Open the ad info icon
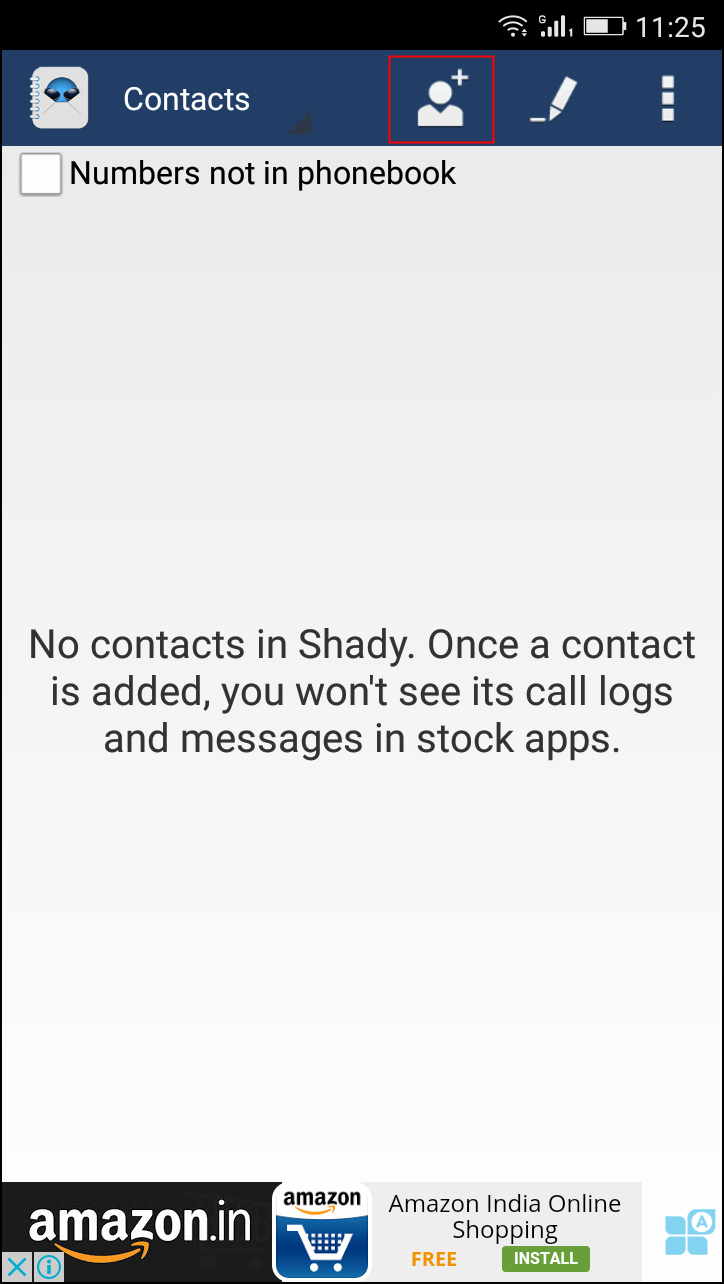Screen dimensions: 724x1284 click(x=48, y=1268)
